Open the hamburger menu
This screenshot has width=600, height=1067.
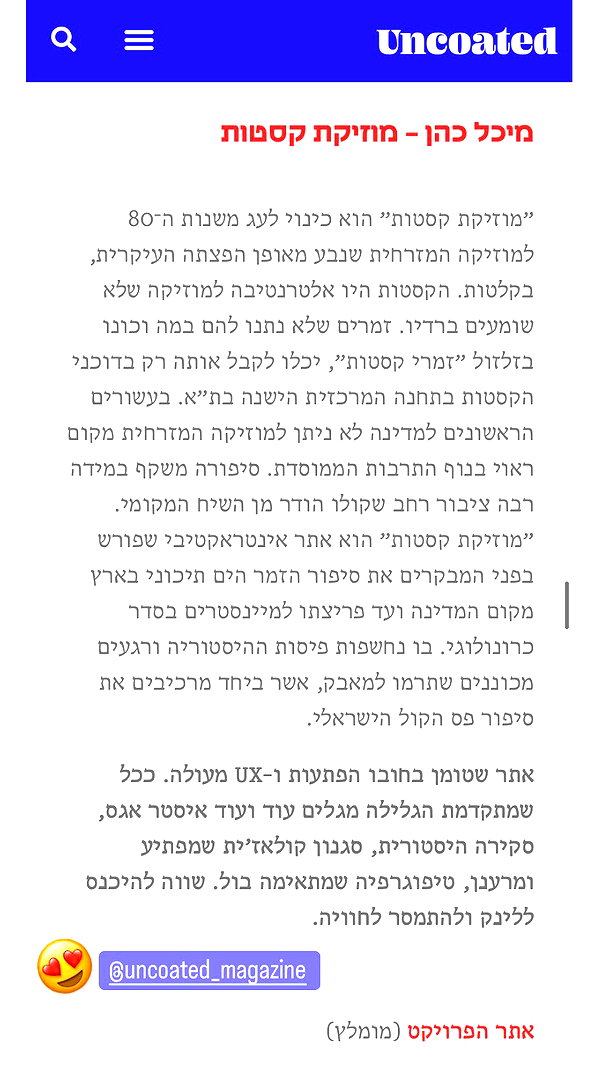tap(139, 40)
